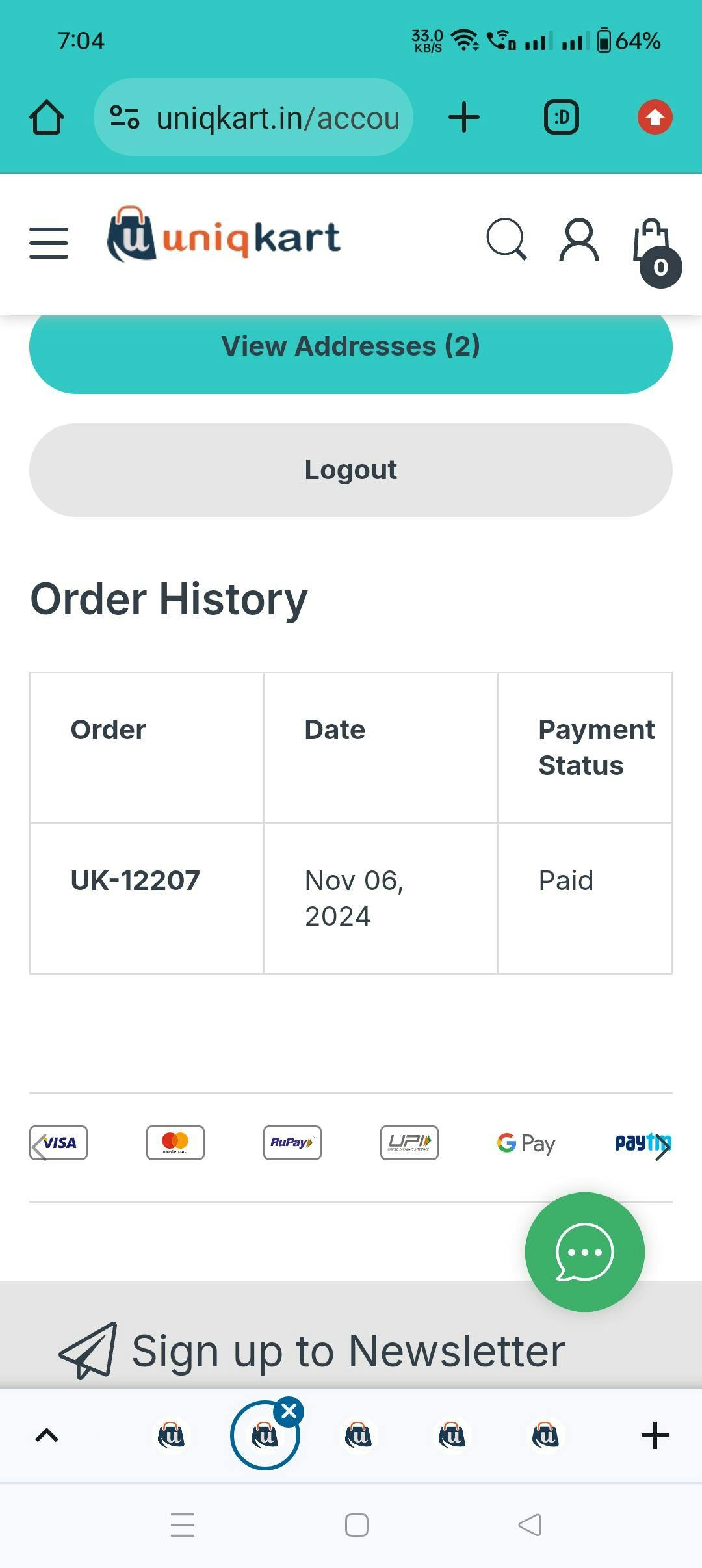This screenshot has width=702, height=1568.
Task: Expand the bottom tab strip
Action: click(47, 1435)
